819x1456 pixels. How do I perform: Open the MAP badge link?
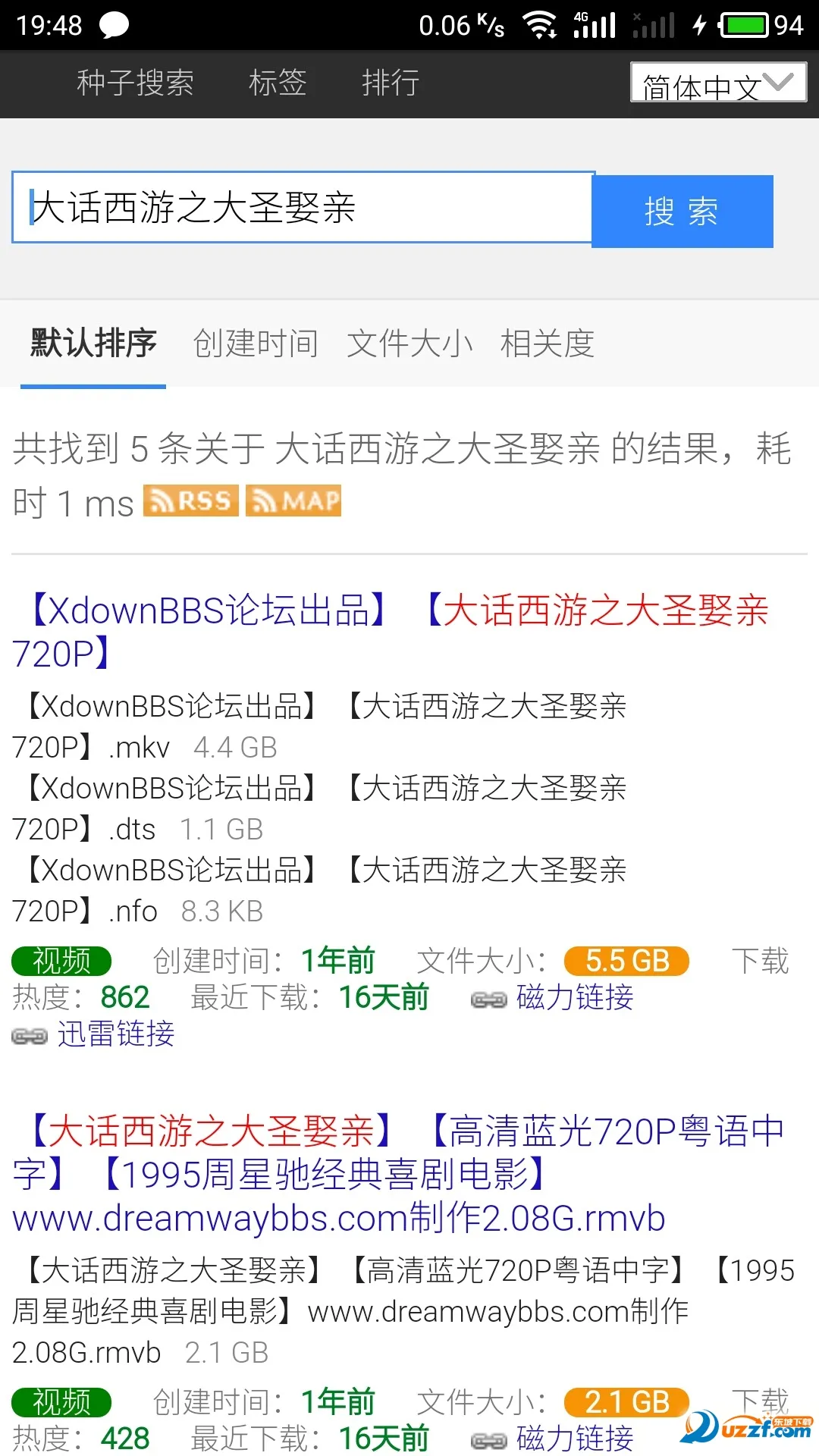pyautogui.click(x=293, y=500)
